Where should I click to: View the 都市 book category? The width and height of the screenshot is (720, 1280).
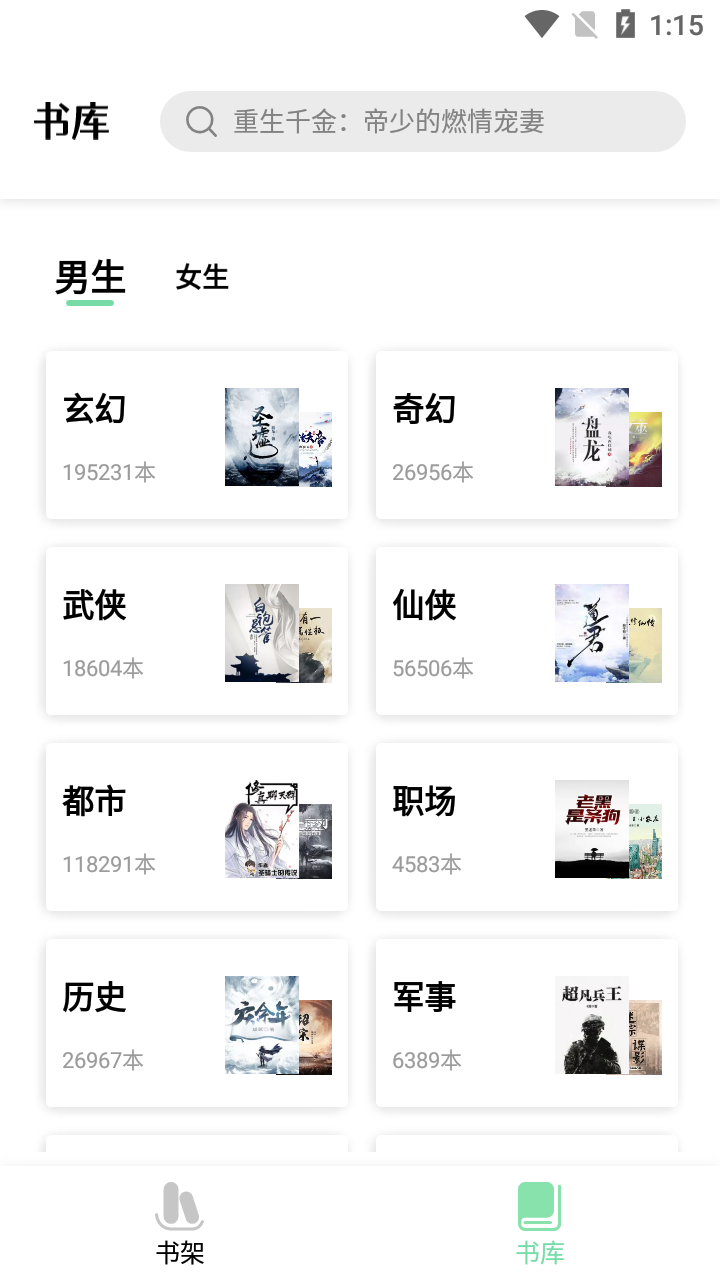tap(197, 827)
